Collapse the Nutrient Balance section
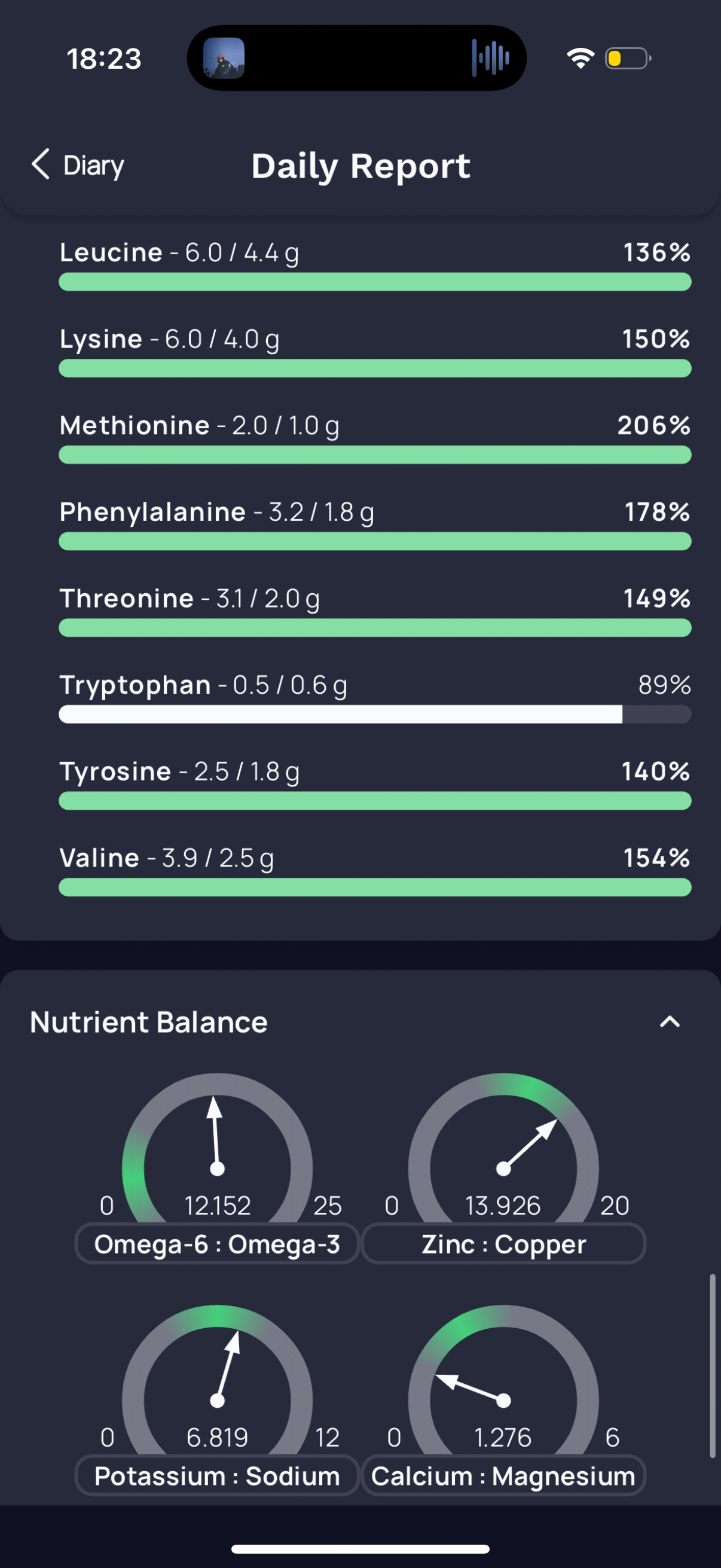 click(x=669, y=1022)
